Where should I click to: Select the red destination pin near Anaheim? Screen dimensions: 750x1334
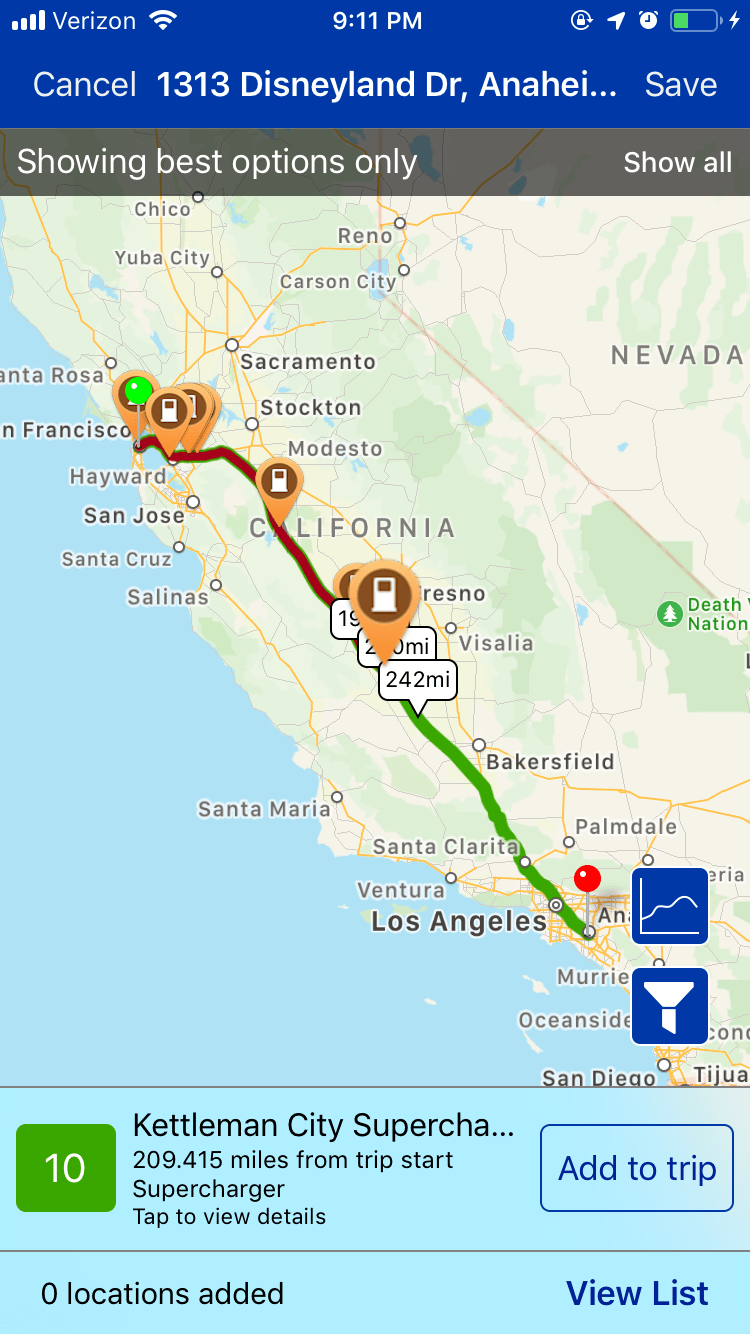(587, 879)
